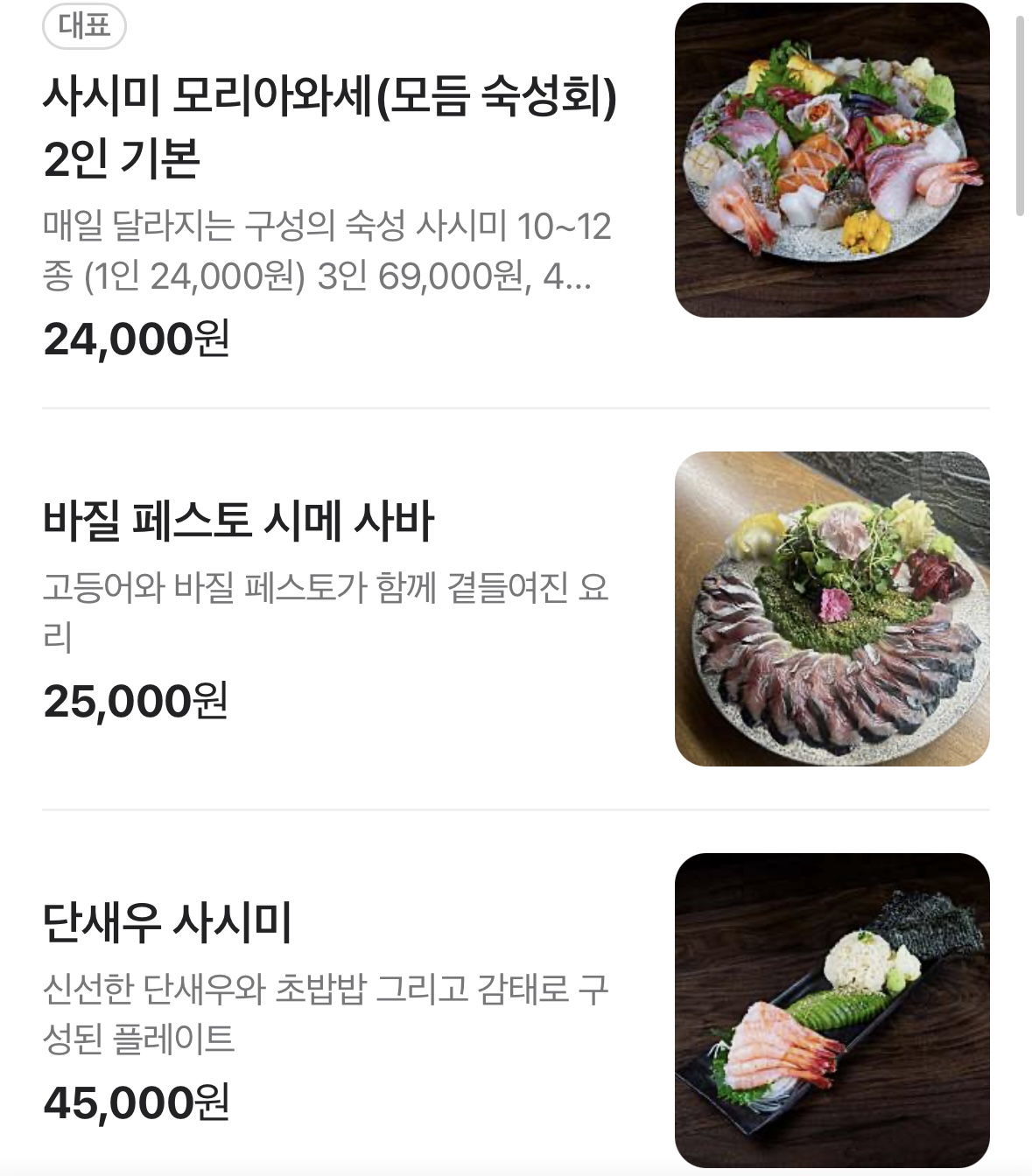View the 사시미 모리아와세 platter photo

click(832, 160)
